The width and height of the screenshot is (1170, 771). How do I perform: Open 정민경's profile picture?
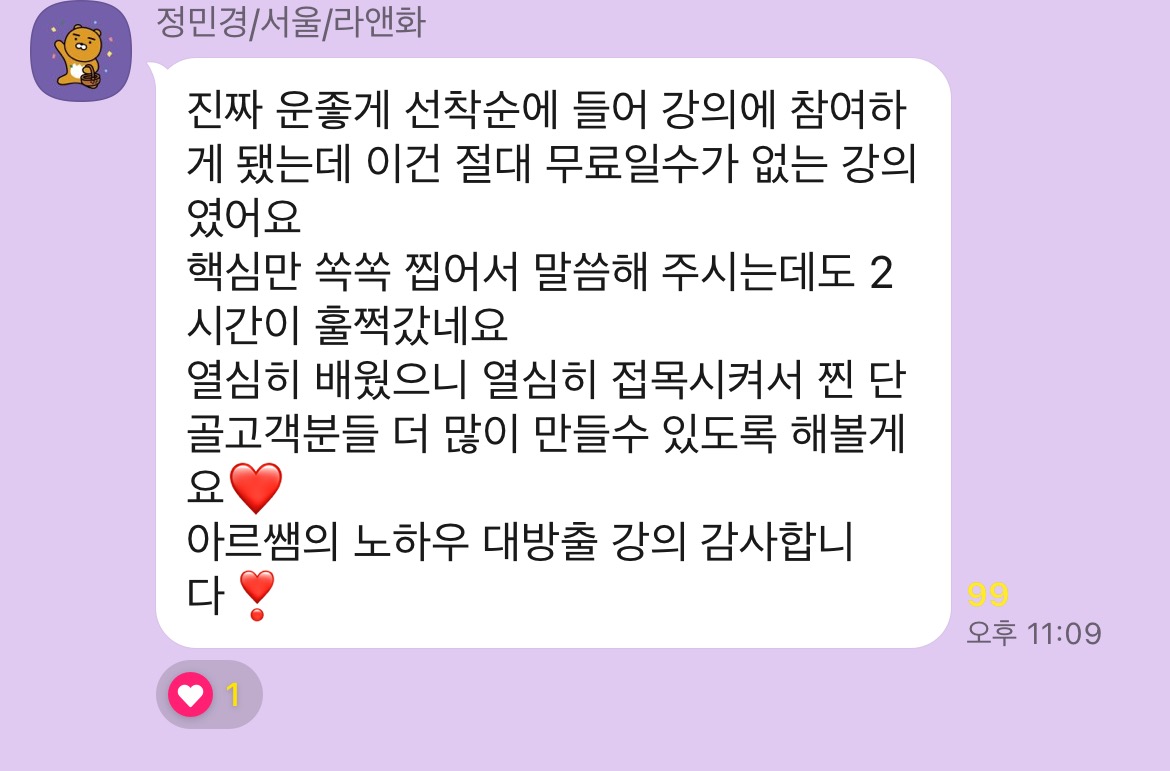[x=81, y=53]
